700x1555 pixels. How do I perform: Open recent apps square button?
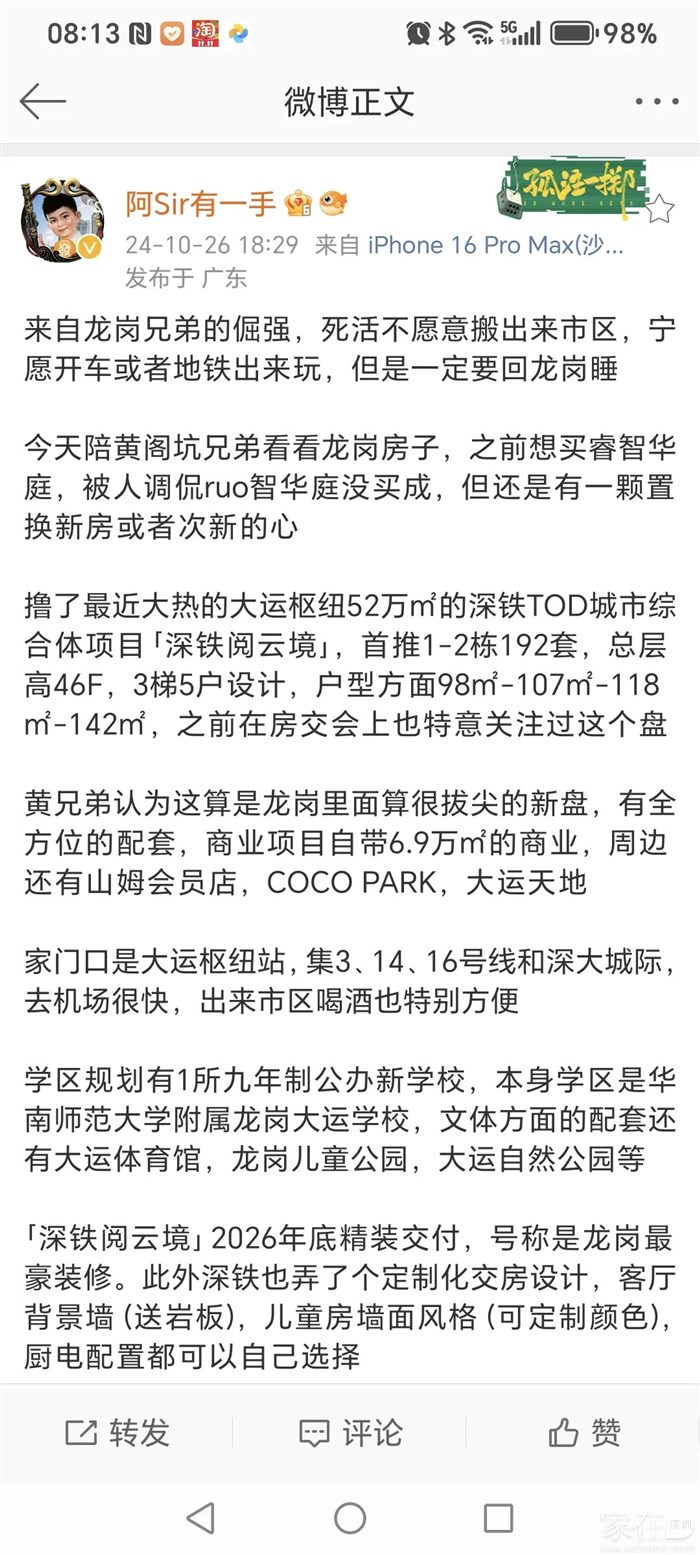tap(498, 1518)
